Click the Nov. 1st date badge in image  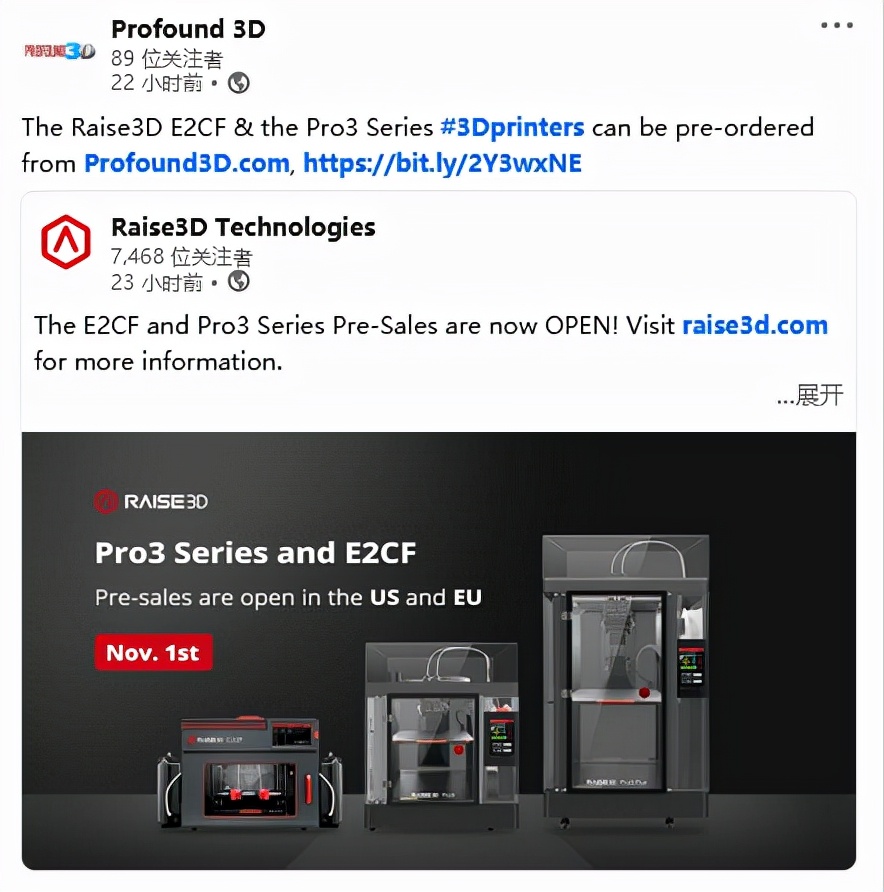[153, 652]
